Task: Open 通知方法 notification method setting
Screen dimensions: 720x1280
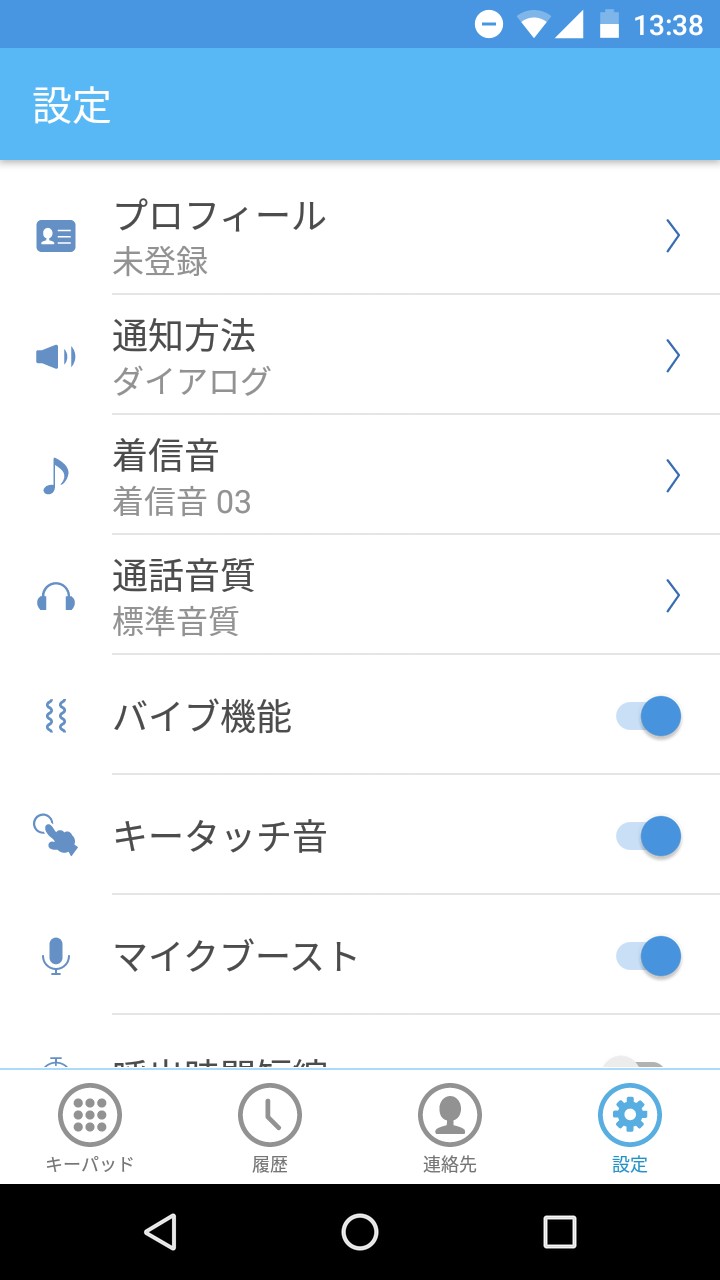Action: pos(360,356)
